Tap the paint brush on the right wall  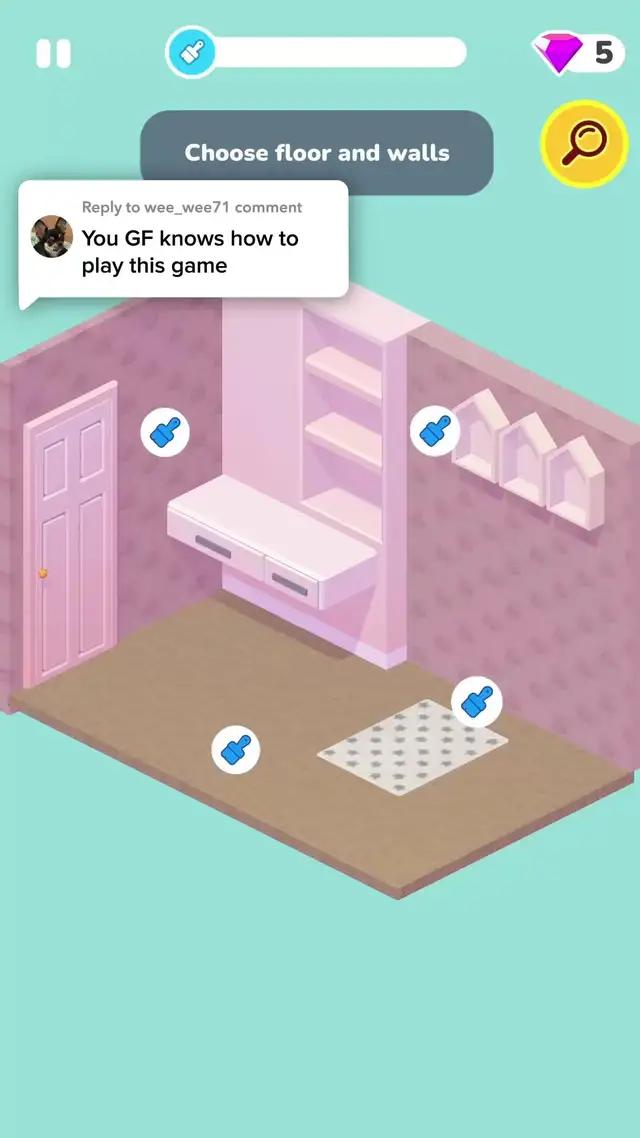[435, 431]
